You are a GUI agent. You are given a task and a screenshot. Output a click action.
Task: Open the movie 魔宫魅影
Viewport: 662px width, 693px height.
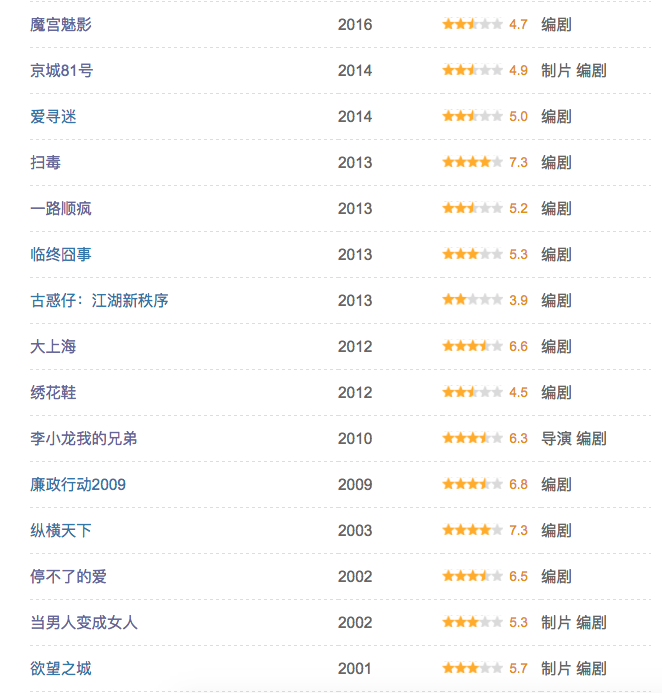point(60,24)
